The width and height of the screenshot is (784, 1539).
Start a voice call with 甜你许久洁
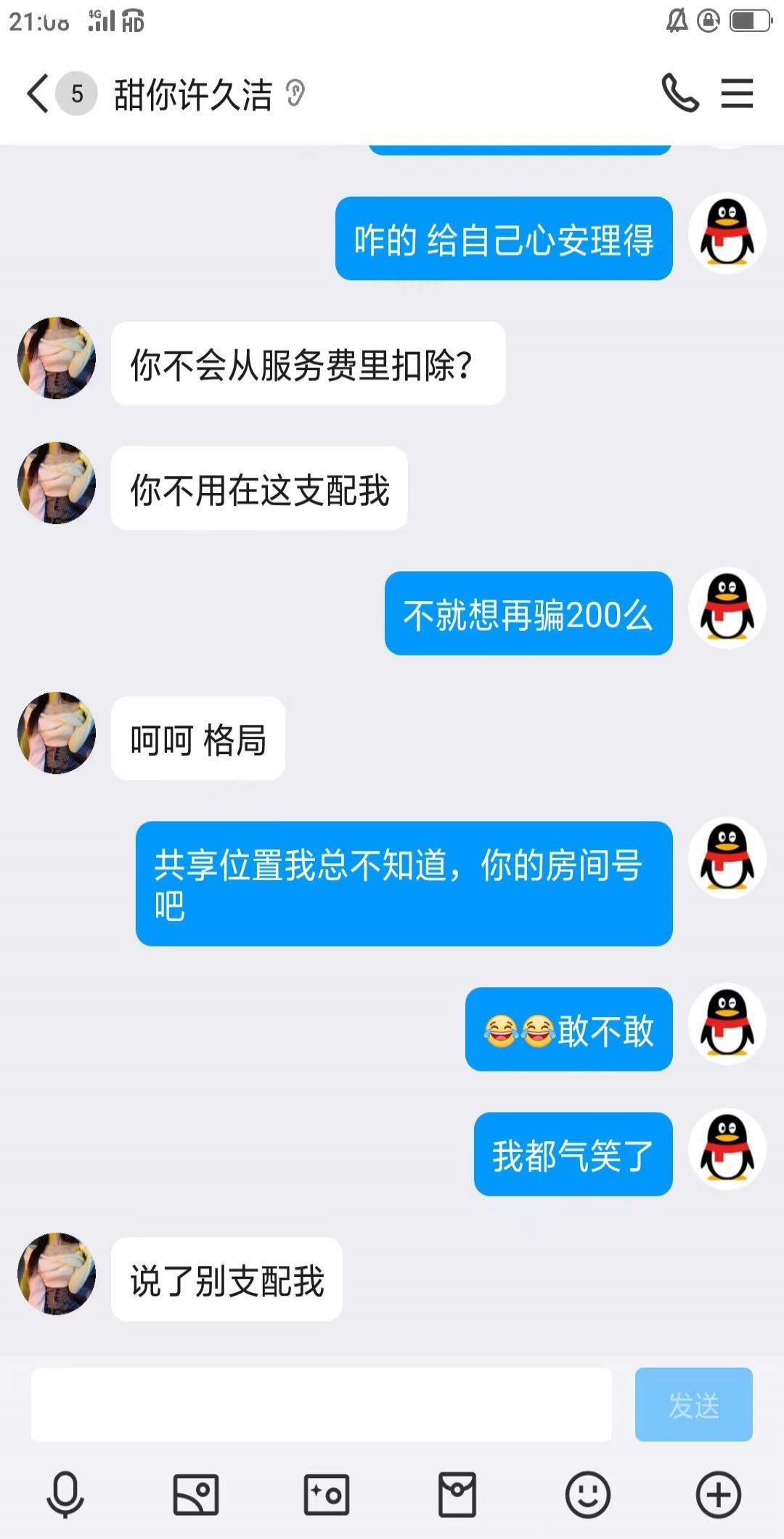click(679, 94)
